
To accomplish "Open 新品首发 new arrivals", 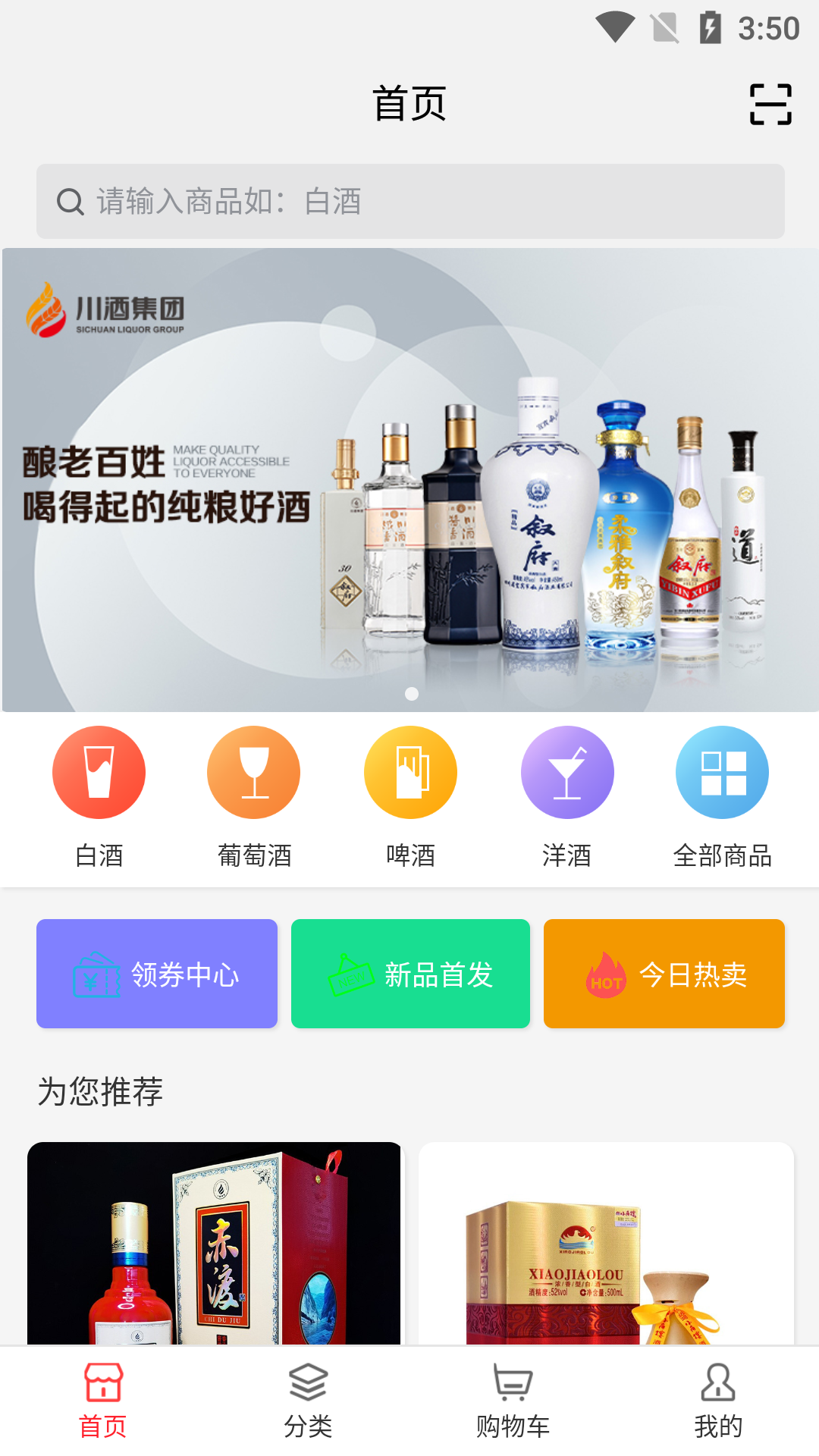I will click(410, 974).
